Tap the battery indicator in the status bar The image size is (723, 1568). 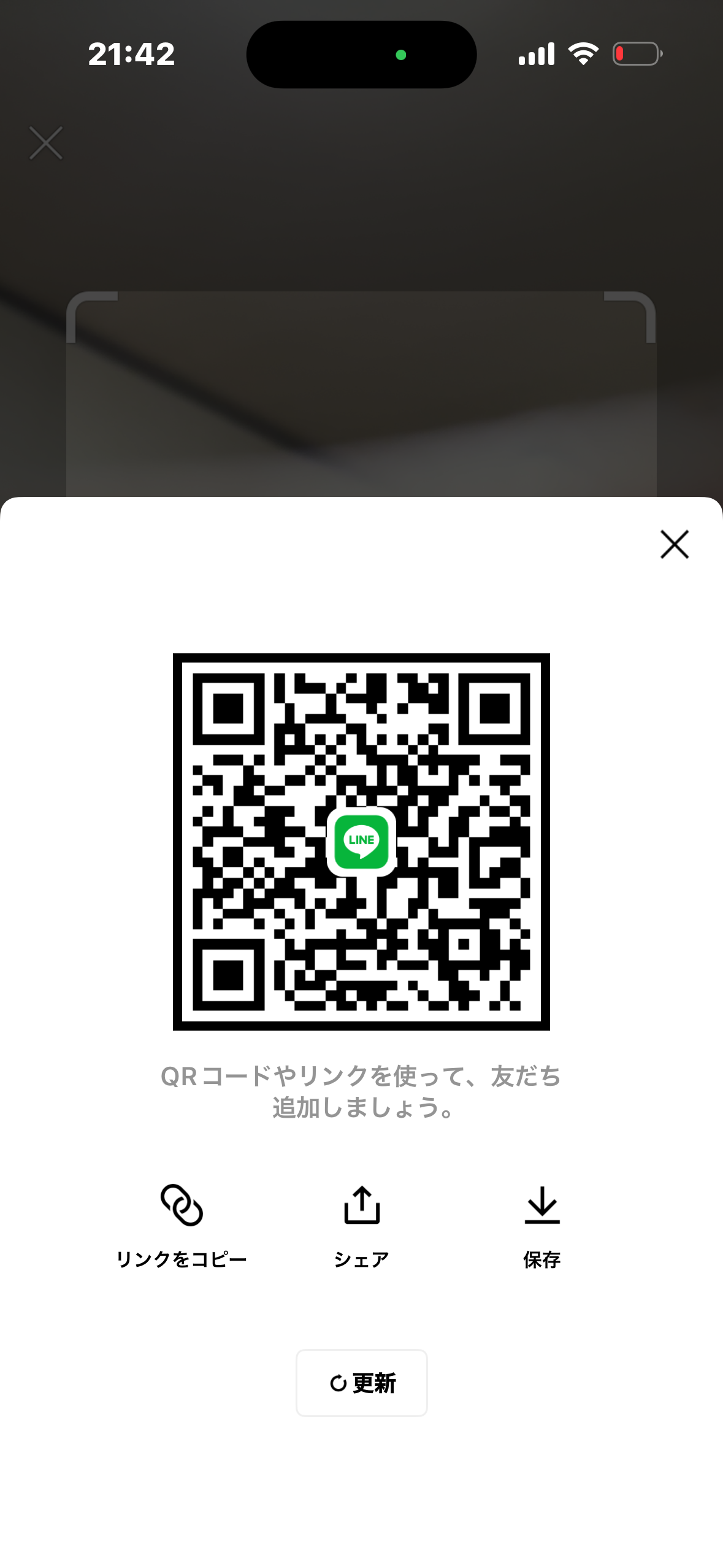tap(636, 54)
